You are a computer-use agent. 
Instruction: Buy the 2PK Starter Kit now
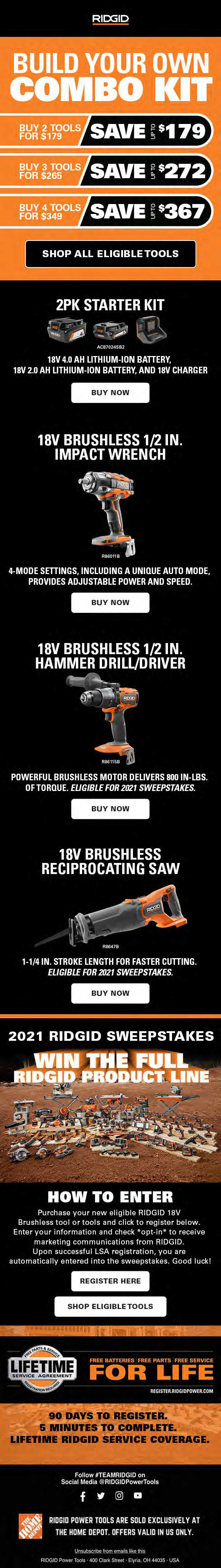[110, 393]
